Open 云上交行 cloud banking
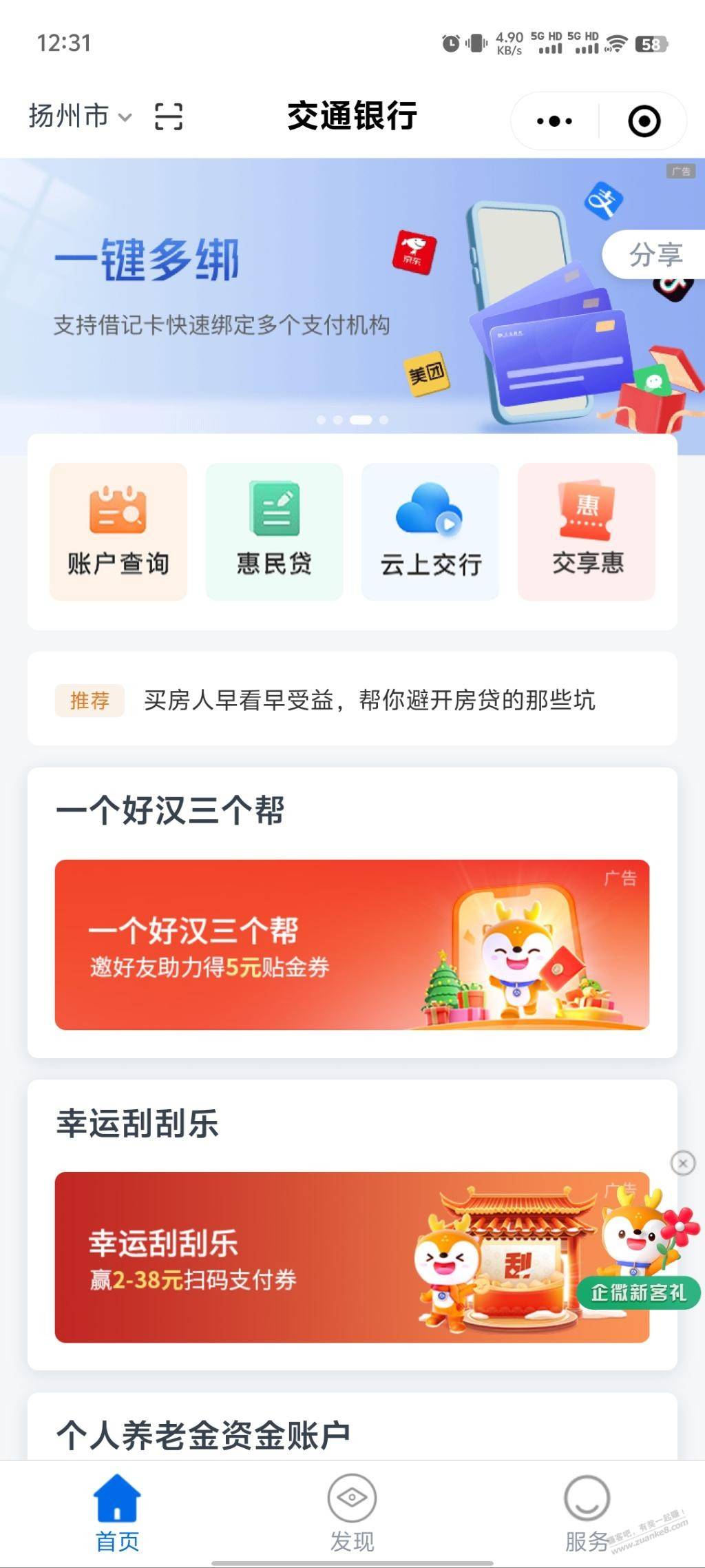This screenshot has height=1568, width=705. point(430,531)
